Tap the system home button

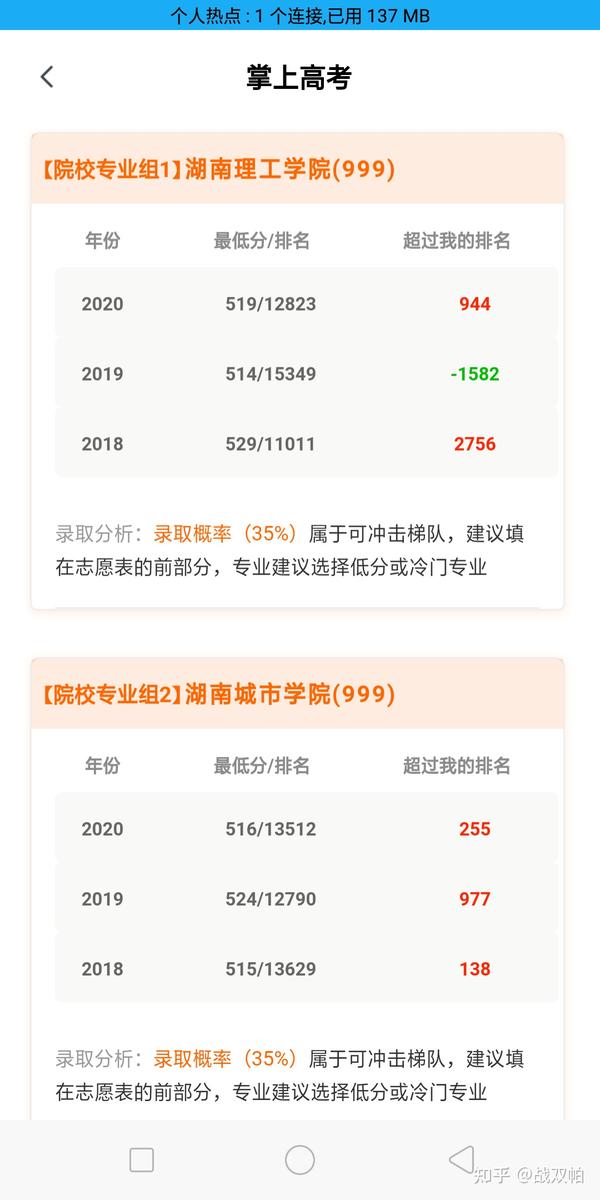[x=300, y=1160]
